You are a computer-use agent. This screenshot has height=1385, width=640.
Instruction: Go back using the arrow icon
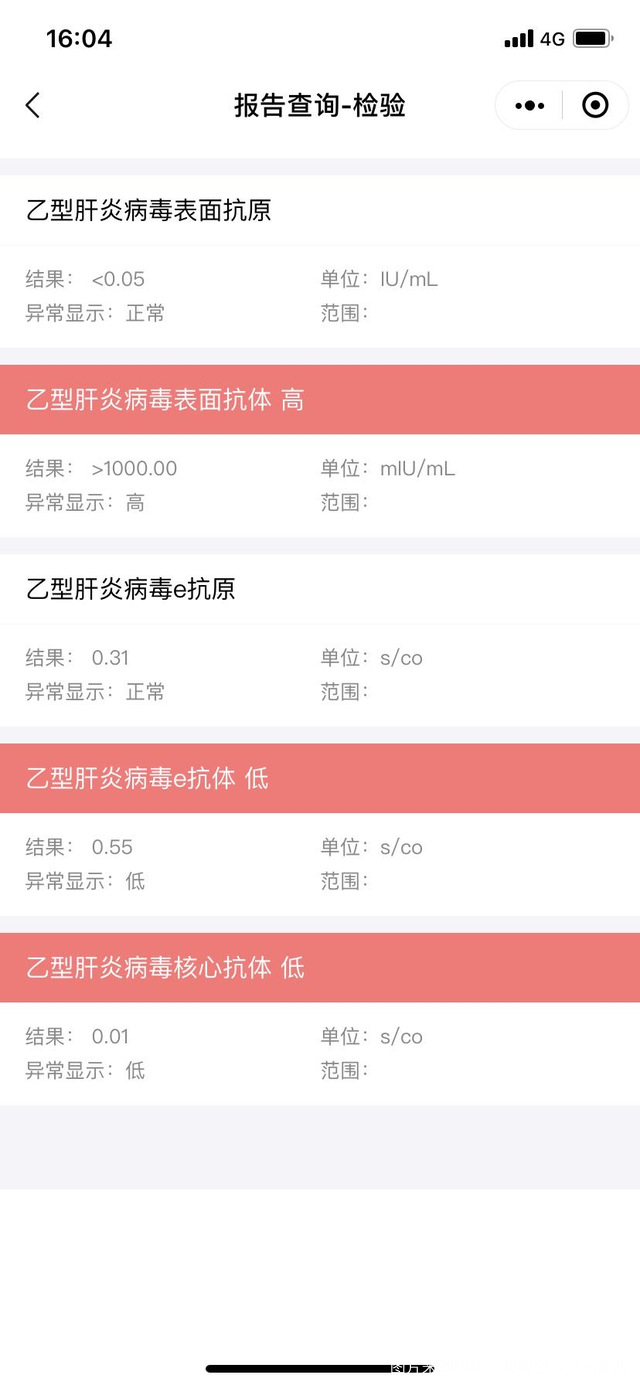pos(33,105)
